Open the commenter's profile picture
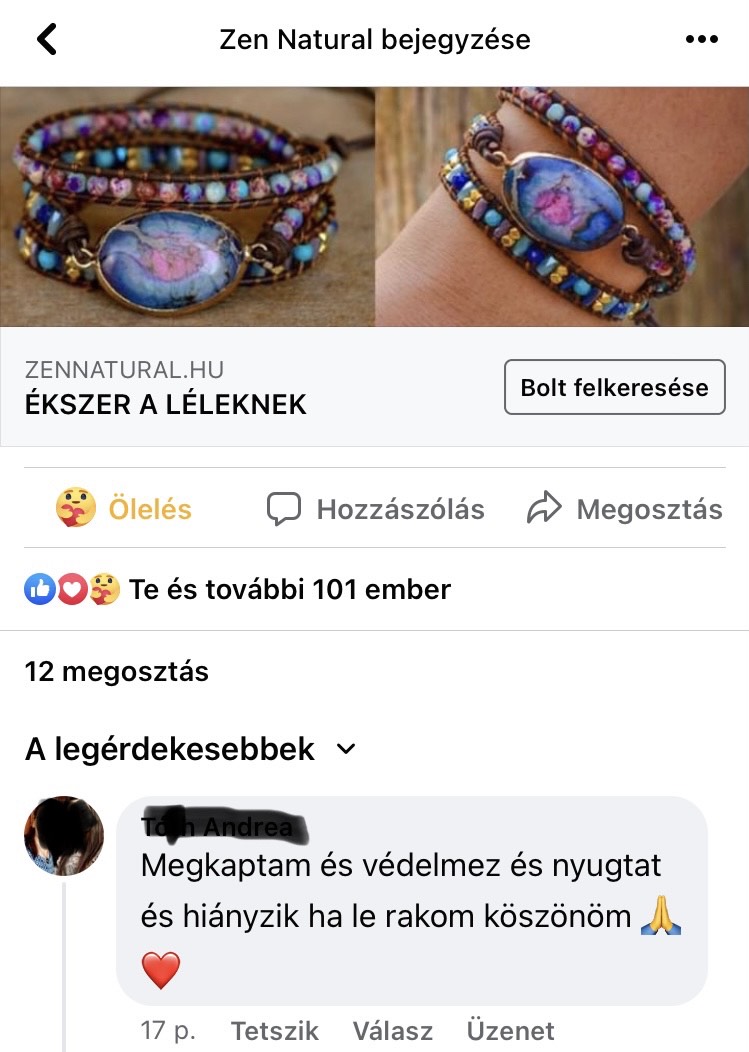Viewport: 749px width, 1052px height. [64, 836]
